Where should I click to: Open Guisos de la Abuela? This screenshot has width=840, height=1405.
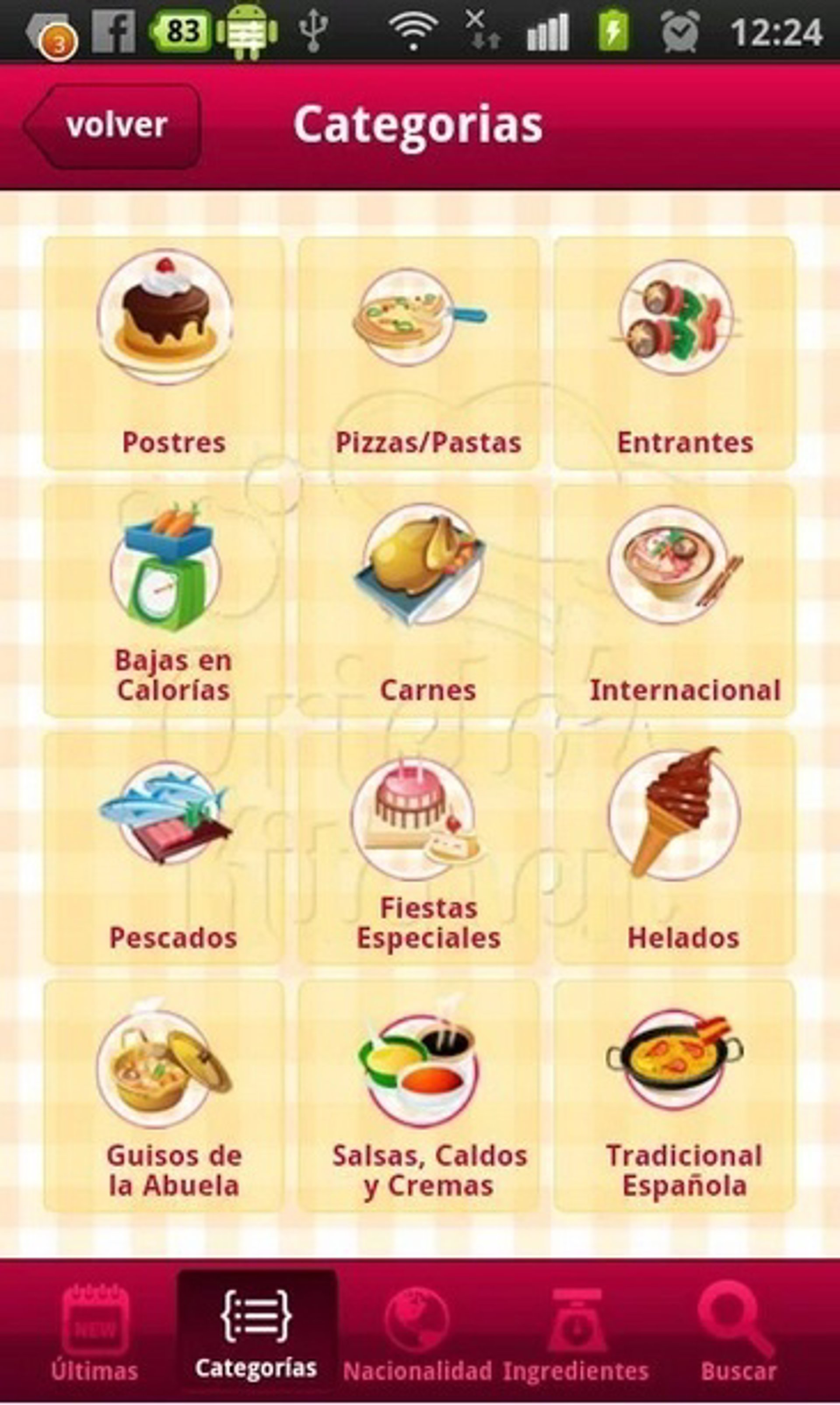coord(164,1096)
